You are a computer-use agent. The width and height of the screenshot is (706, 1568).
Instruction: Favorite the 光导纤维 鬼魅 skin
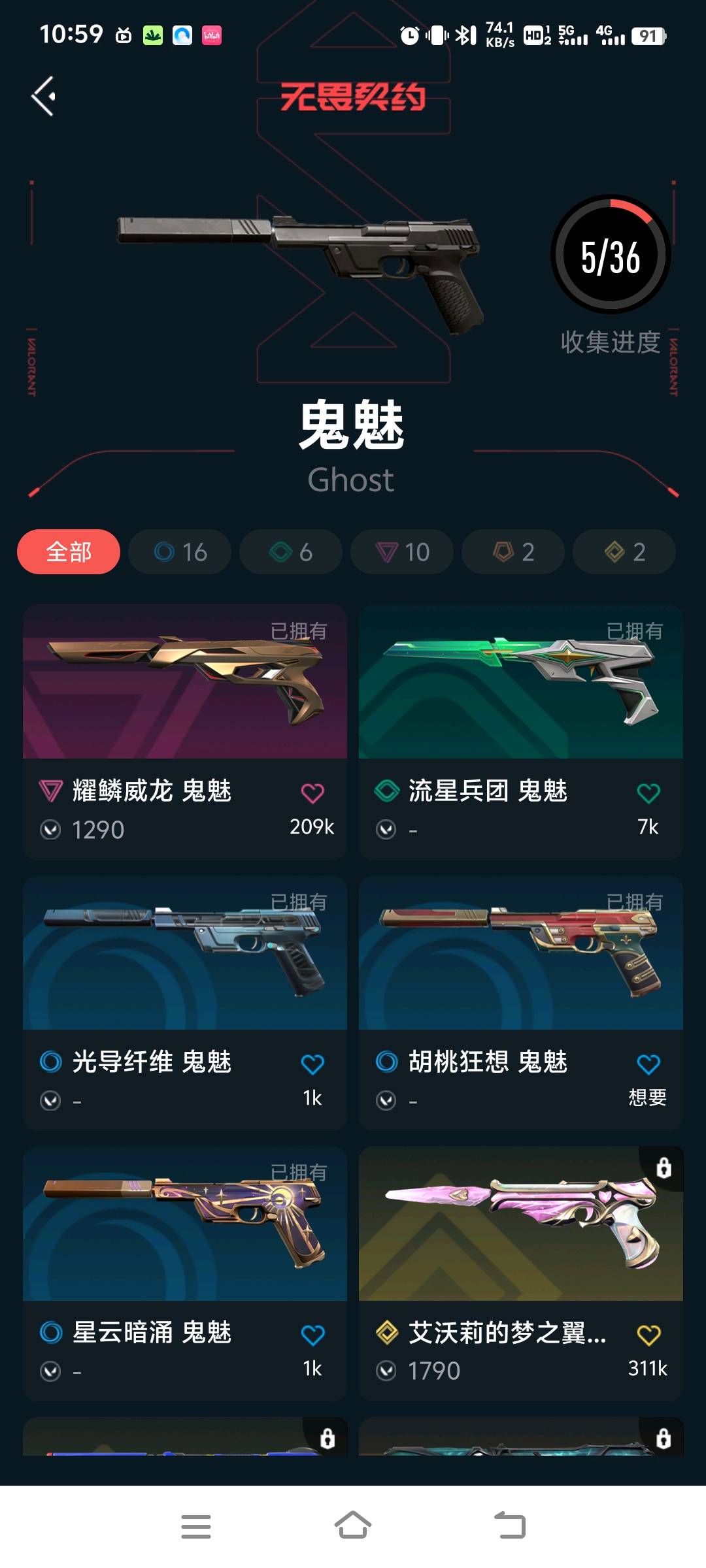tap(312, 1064)
